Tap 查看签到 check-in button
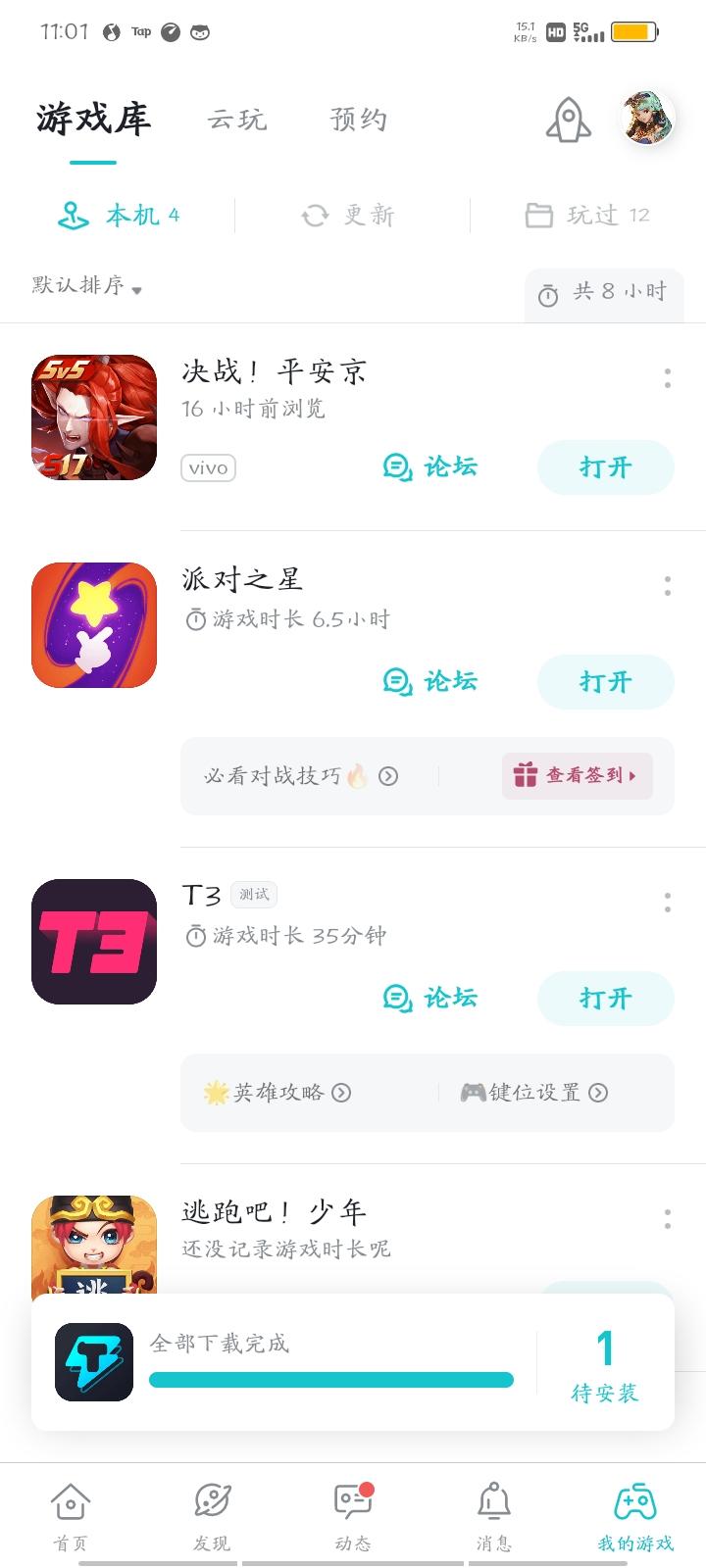 pos(577,776)
